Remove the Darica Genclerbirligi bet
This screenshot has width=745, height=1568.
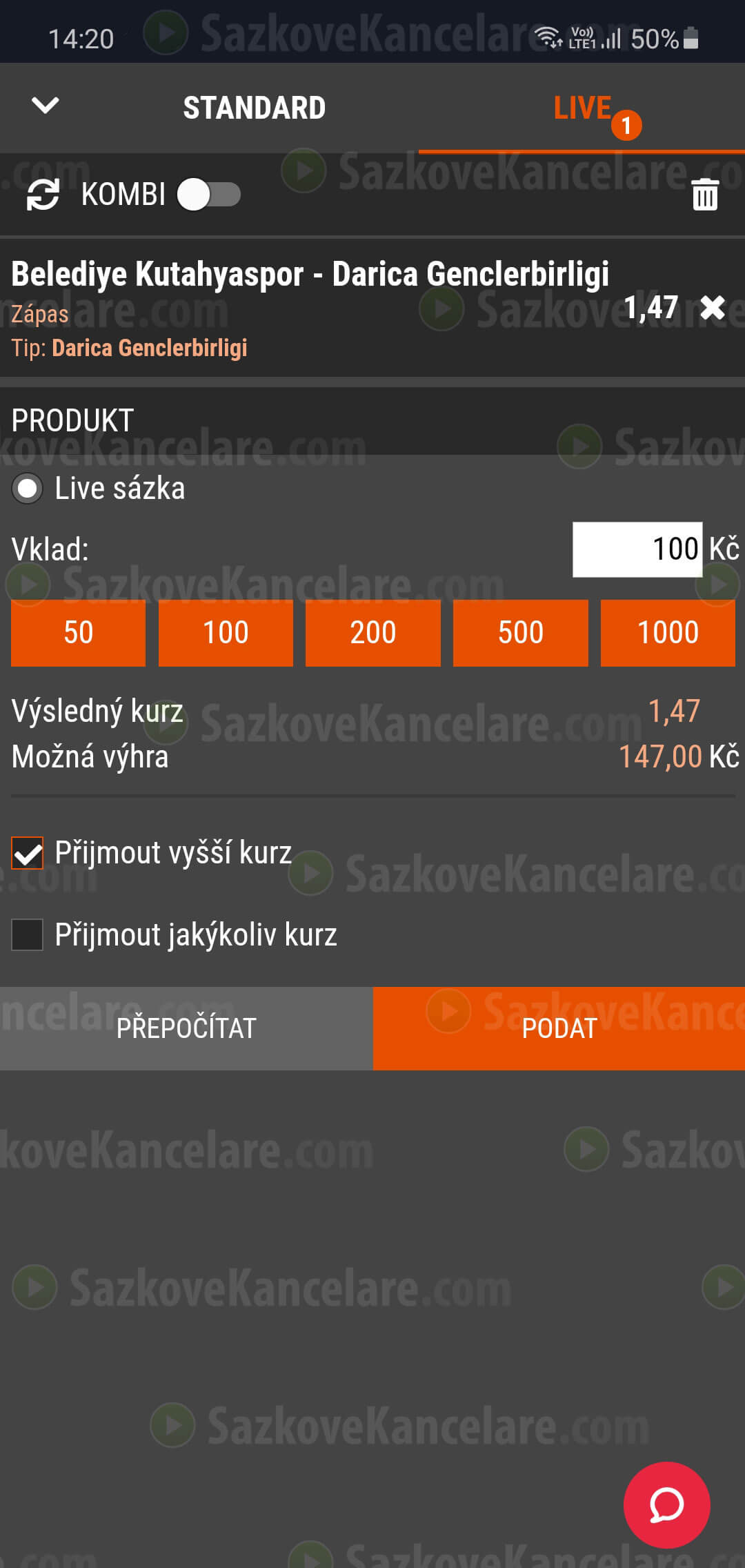coord(713,308)
